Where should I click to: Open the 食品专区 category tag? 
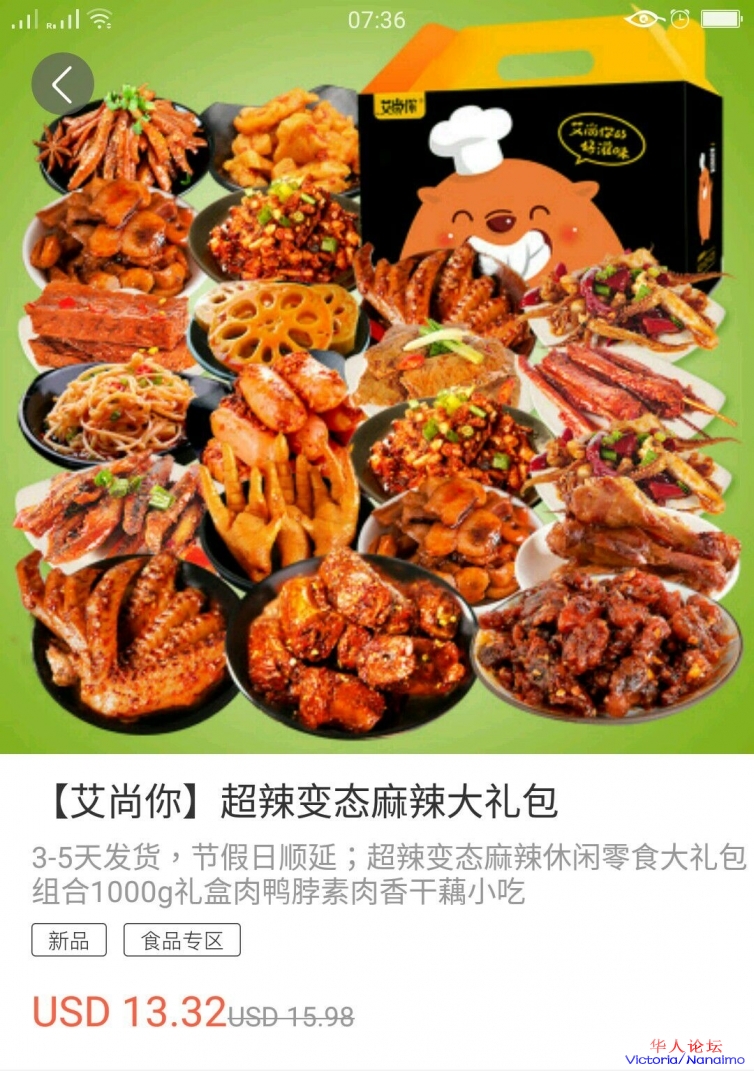point(182,941)
